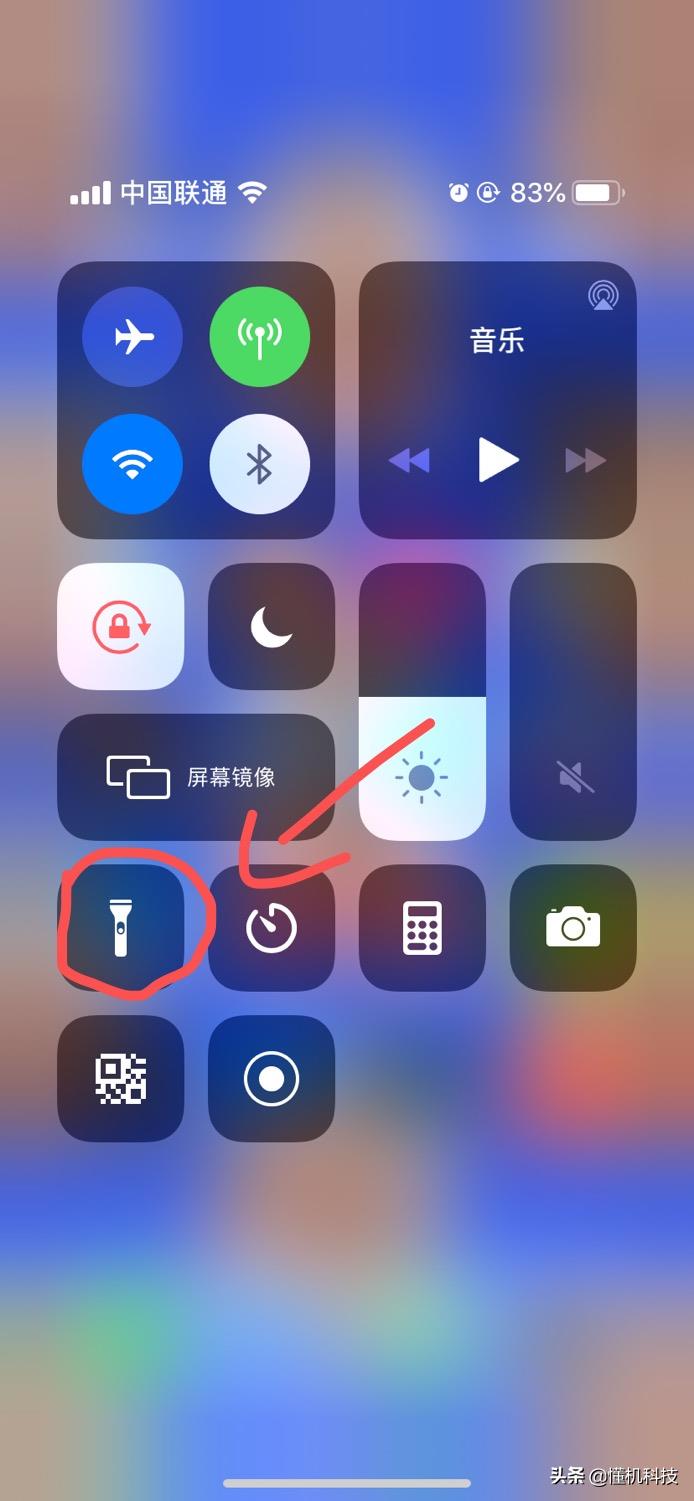The image size is (694, 1501).
Task: Open the timer
Action: 271,927
